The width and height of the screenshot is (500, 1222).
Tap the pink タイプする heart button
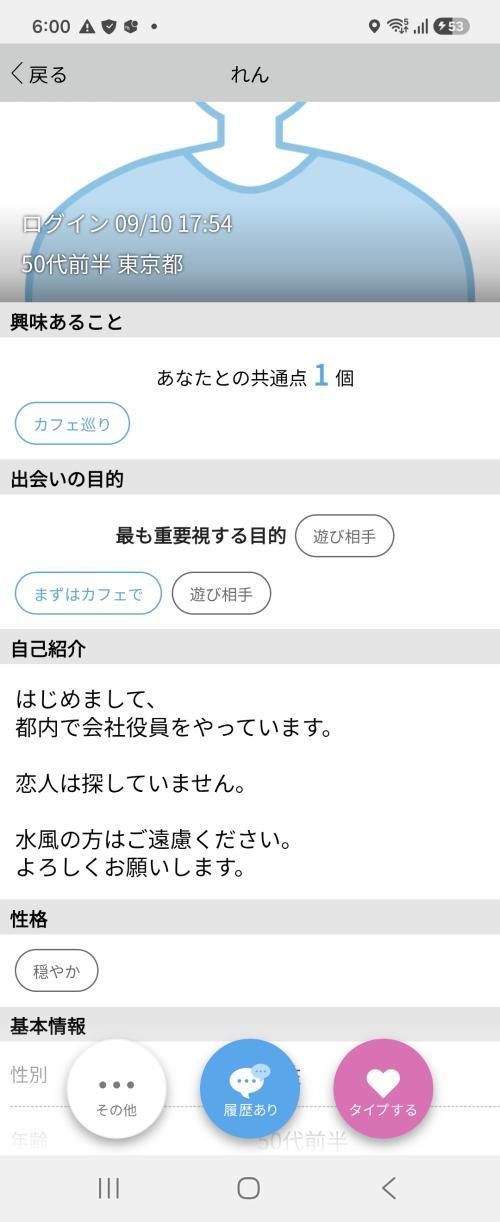(383, 1089)
